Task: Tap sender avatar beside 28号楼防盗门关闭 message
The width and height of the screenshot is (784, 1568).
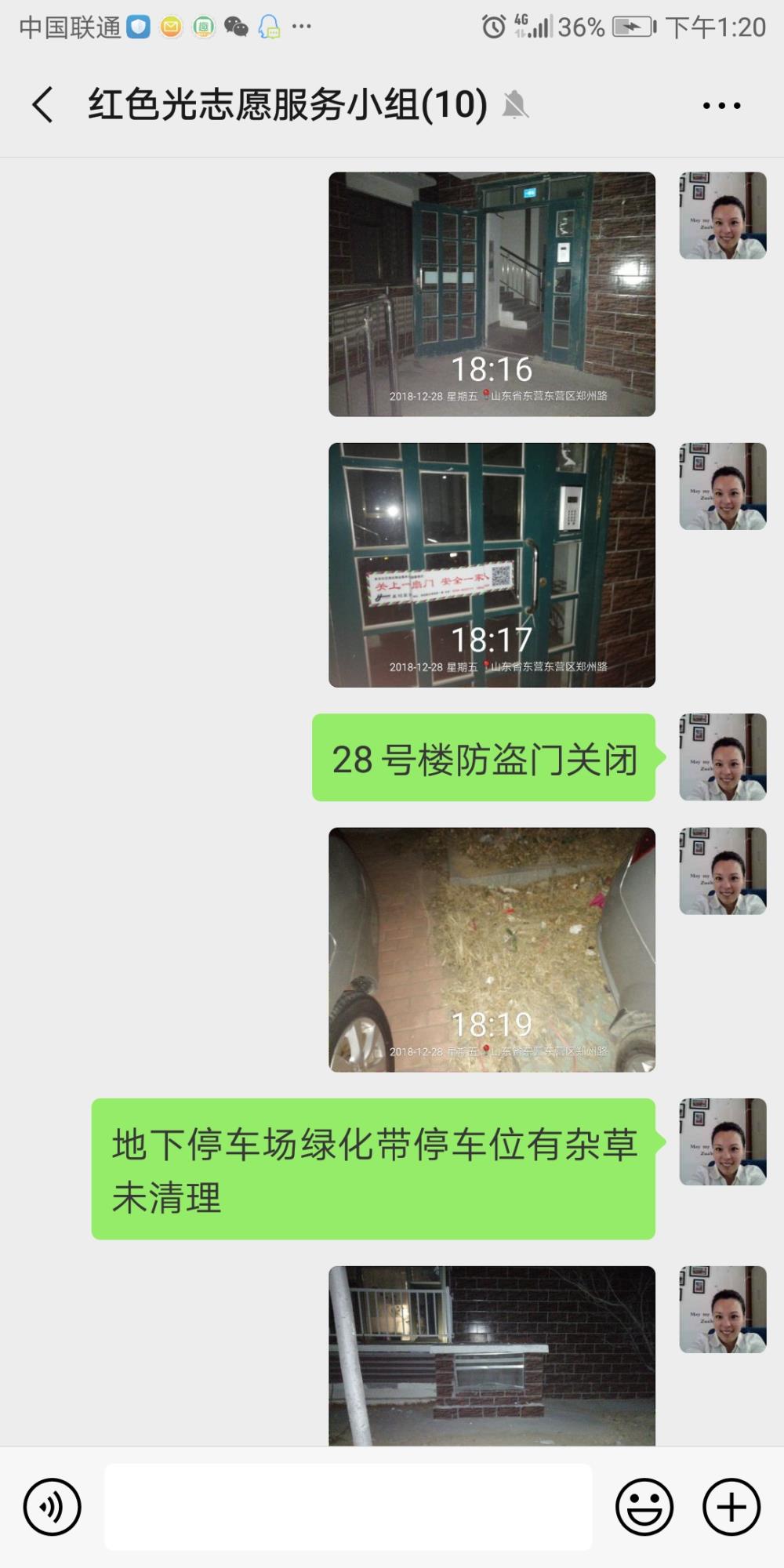Action: tap(723, 757)
